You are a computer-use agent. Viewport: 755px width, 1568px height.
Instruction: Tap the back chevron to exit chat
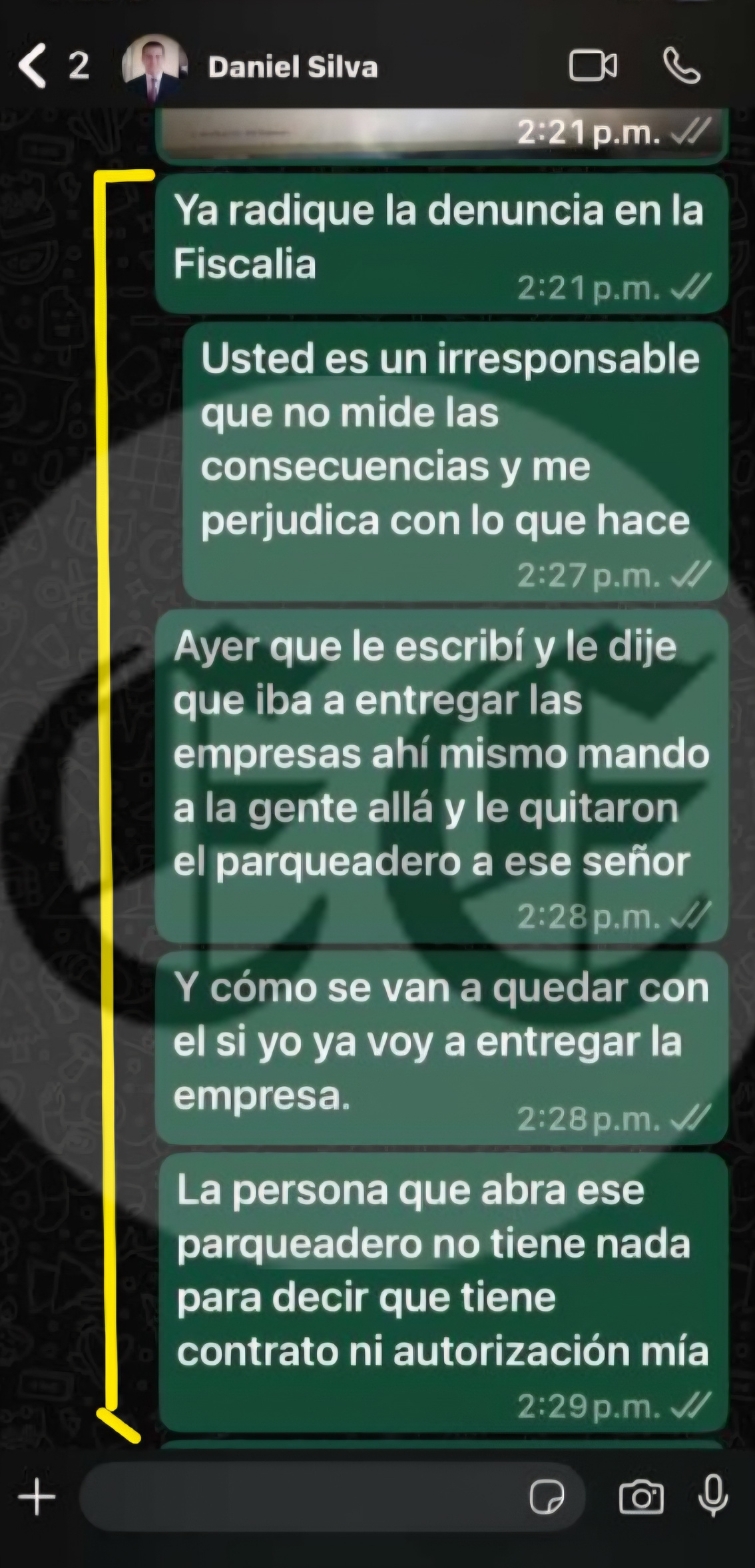29,65
